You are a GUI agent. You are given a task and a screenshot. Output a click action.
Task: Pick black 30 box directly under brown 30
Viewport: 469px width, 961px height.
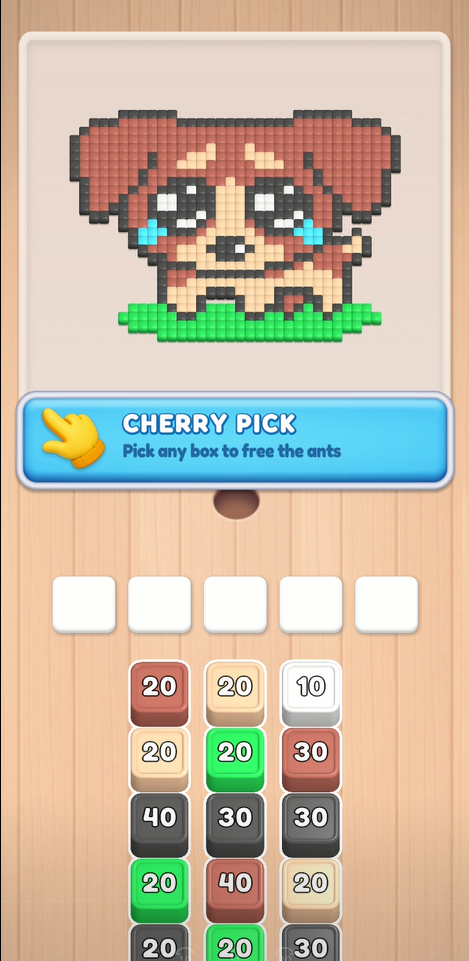[311, 824]
